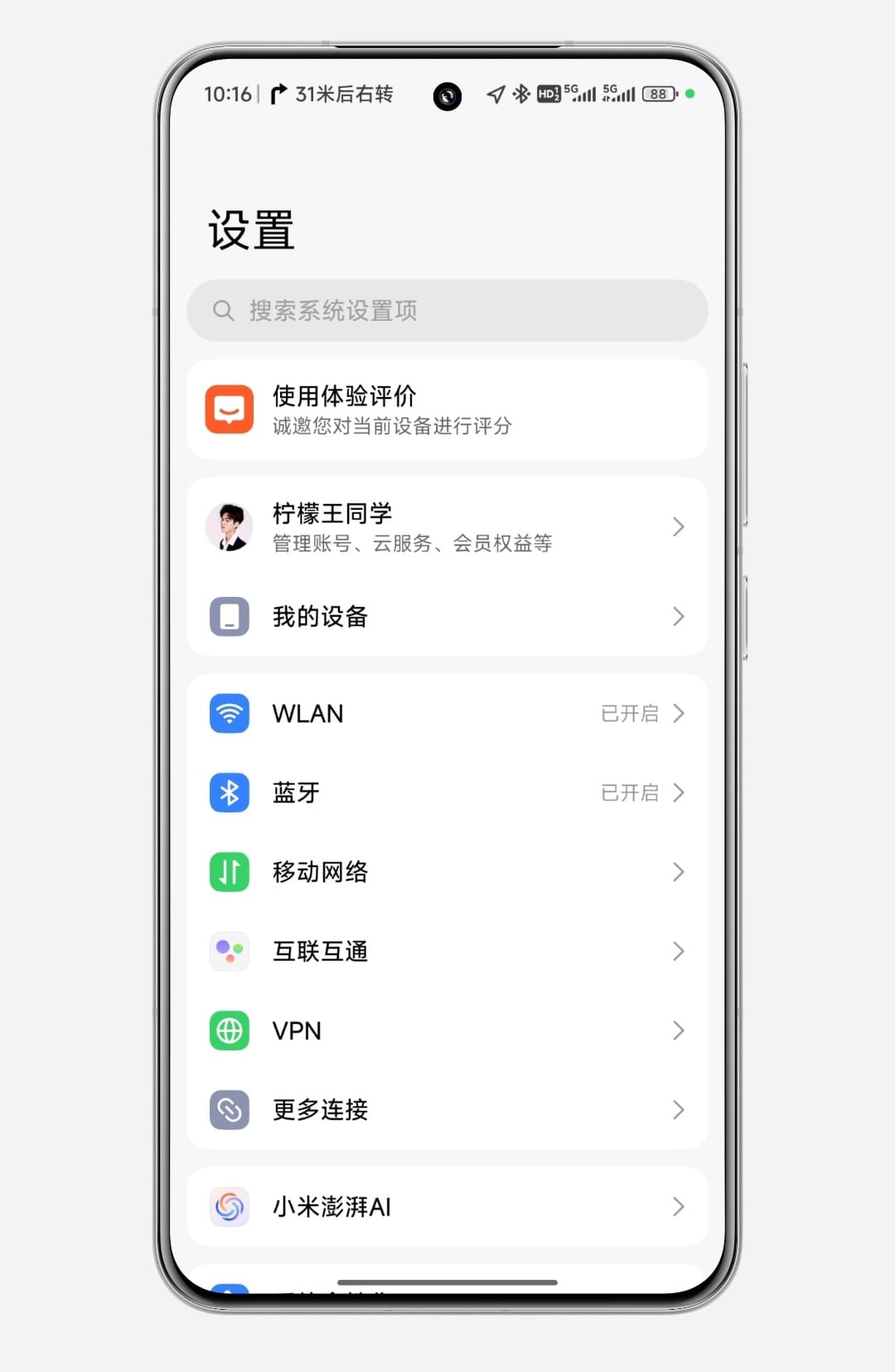Viewport: 895px width, 1372px height.
Task: Open the 使用体验评价 feedback card
Action: coord(447,410)
